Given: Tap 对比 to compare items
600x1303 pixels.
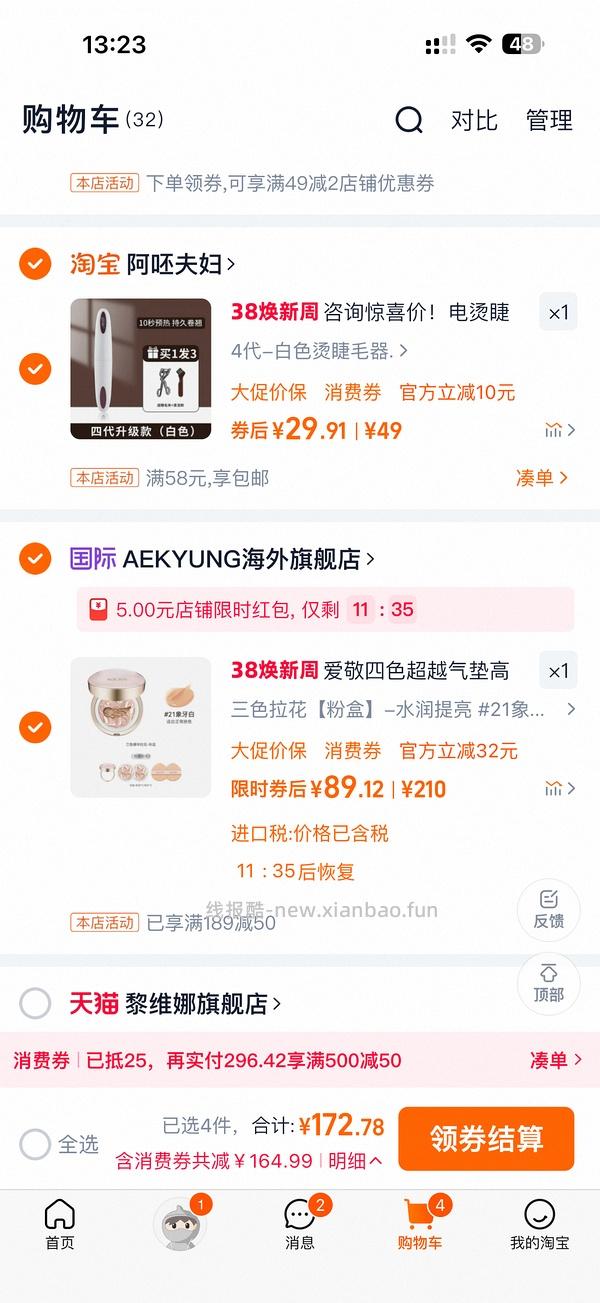Looking at the screenshot, I should click(x=474, y=121).
